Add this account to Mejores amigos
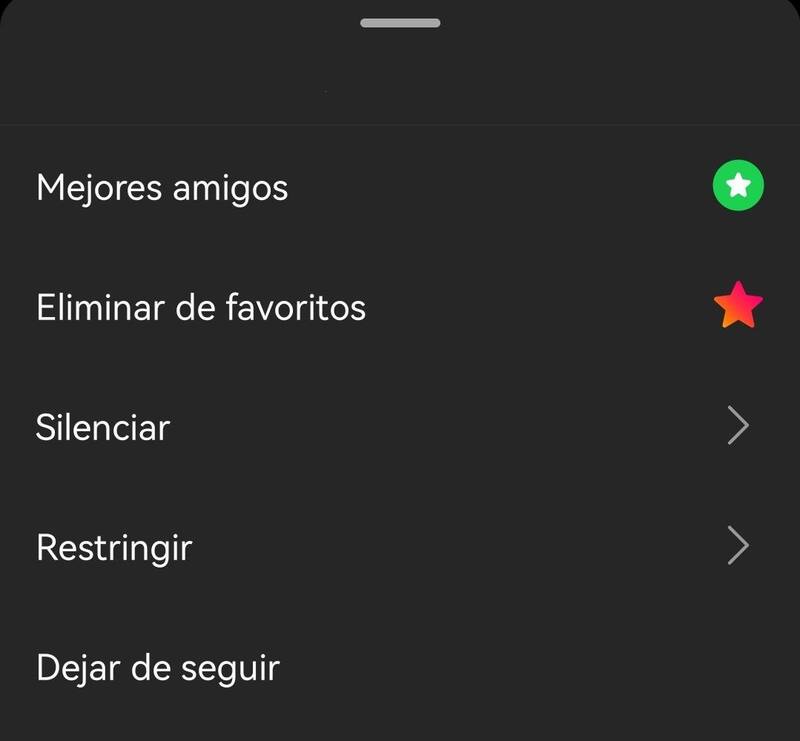 (162, 187)
